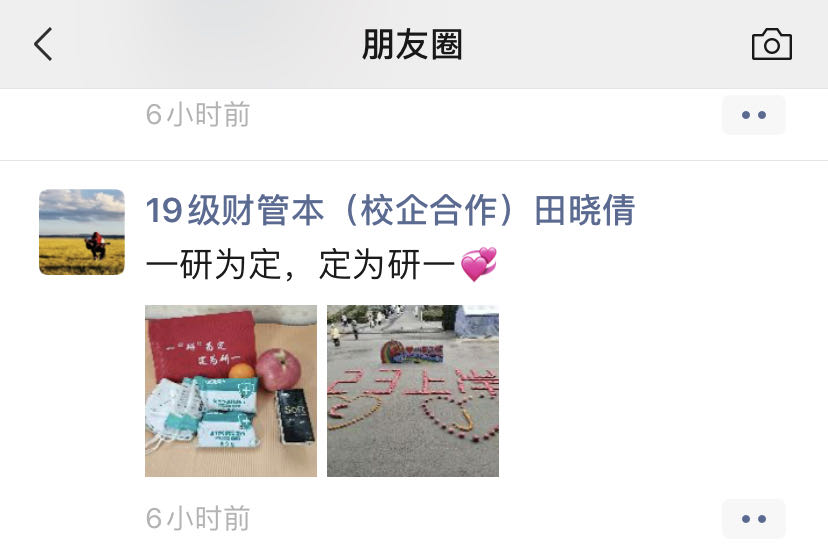The image size is (828, 549).
Task: Open like/comment menu under 田晓倩's post
Action: coord(753,519)
